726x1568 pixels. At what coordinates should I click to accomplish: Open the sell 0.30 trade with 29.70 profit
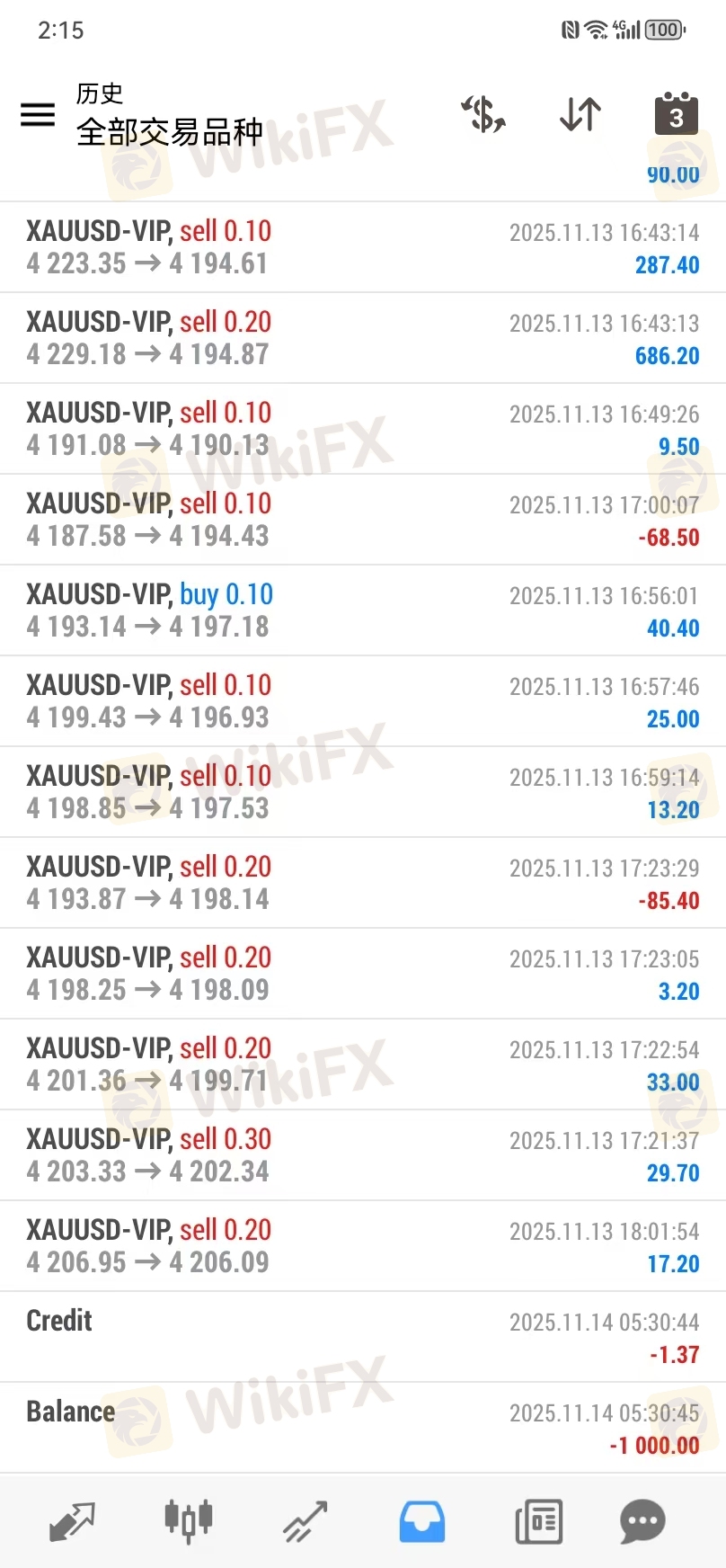pyautogui.click(x=363, y=1155)
